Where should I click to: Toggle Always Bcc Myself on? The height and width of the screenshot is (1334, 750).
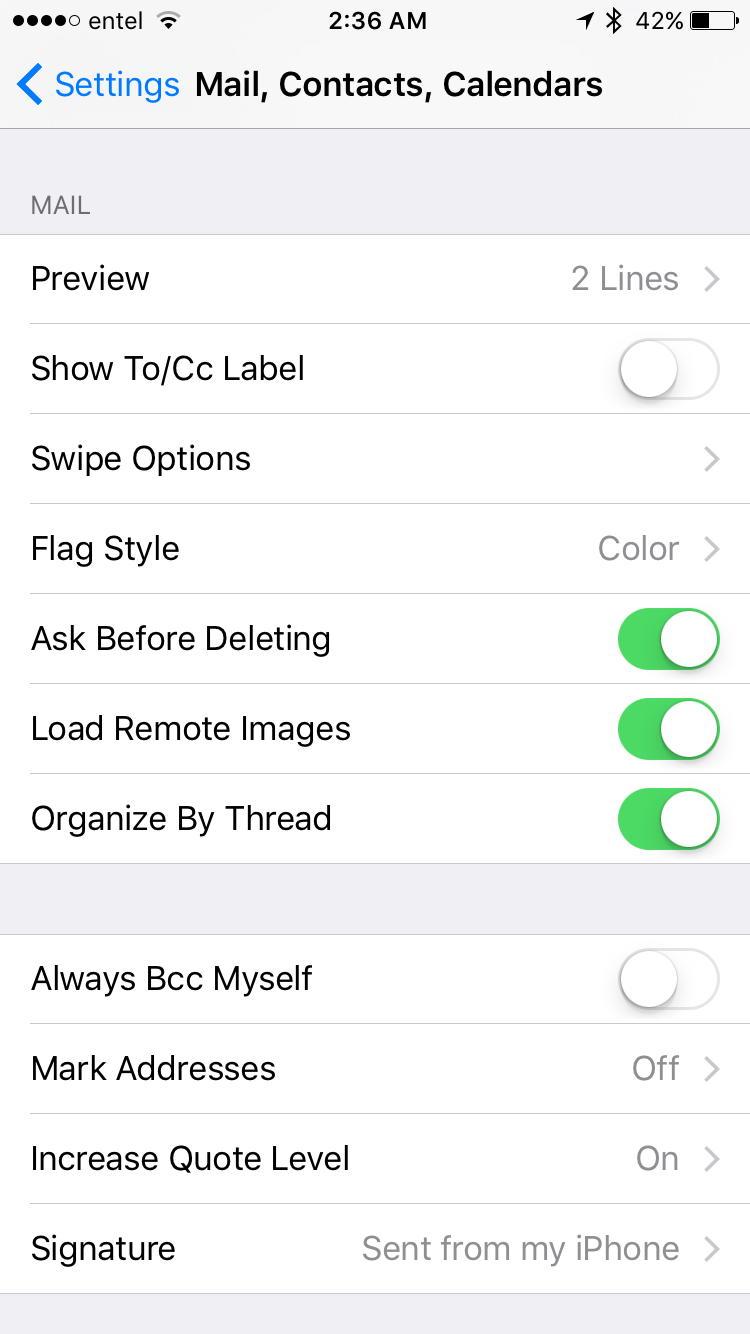(x=668, y=978)
